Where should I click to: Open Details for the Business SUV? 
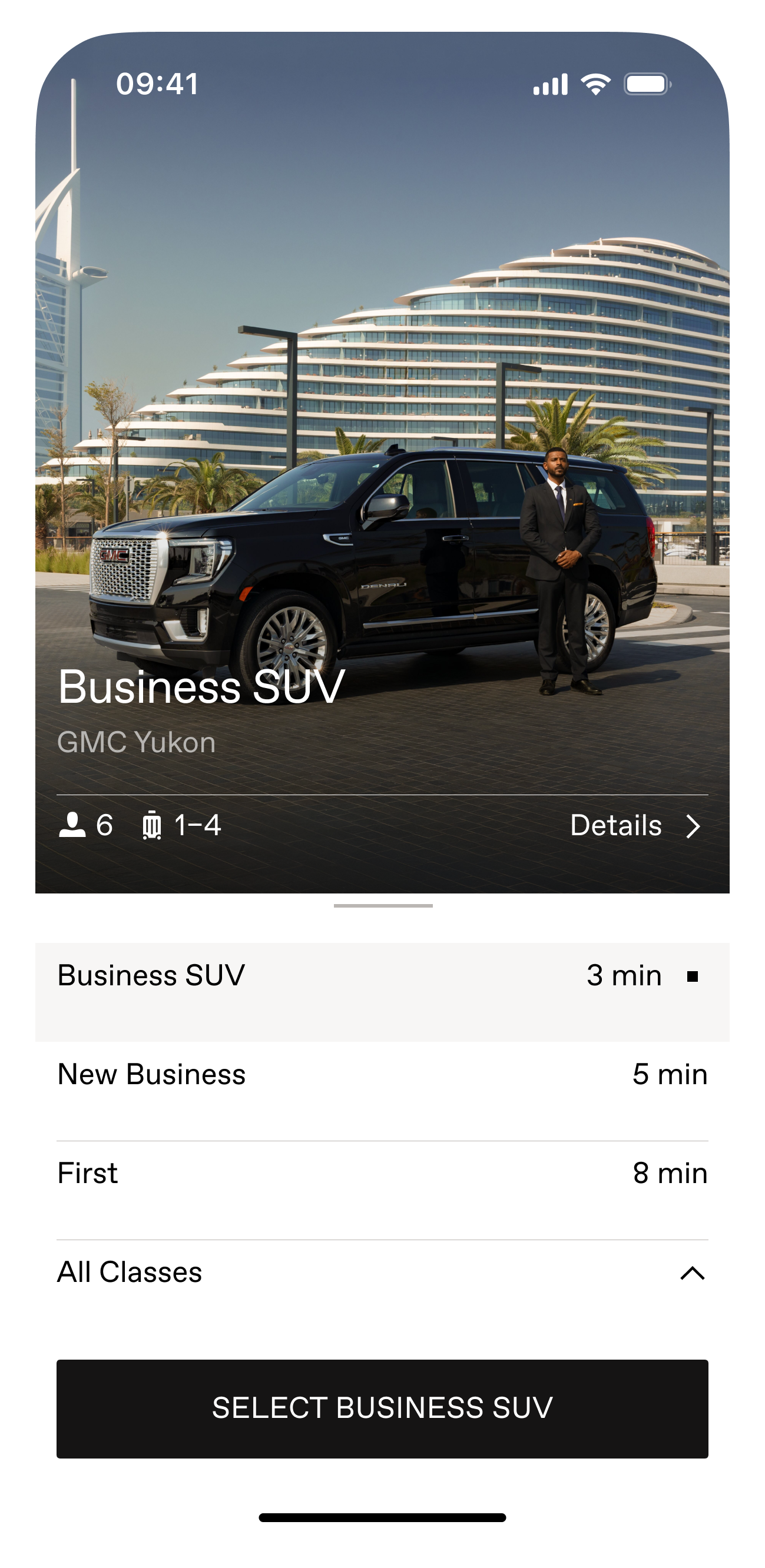tap(635, 826)
